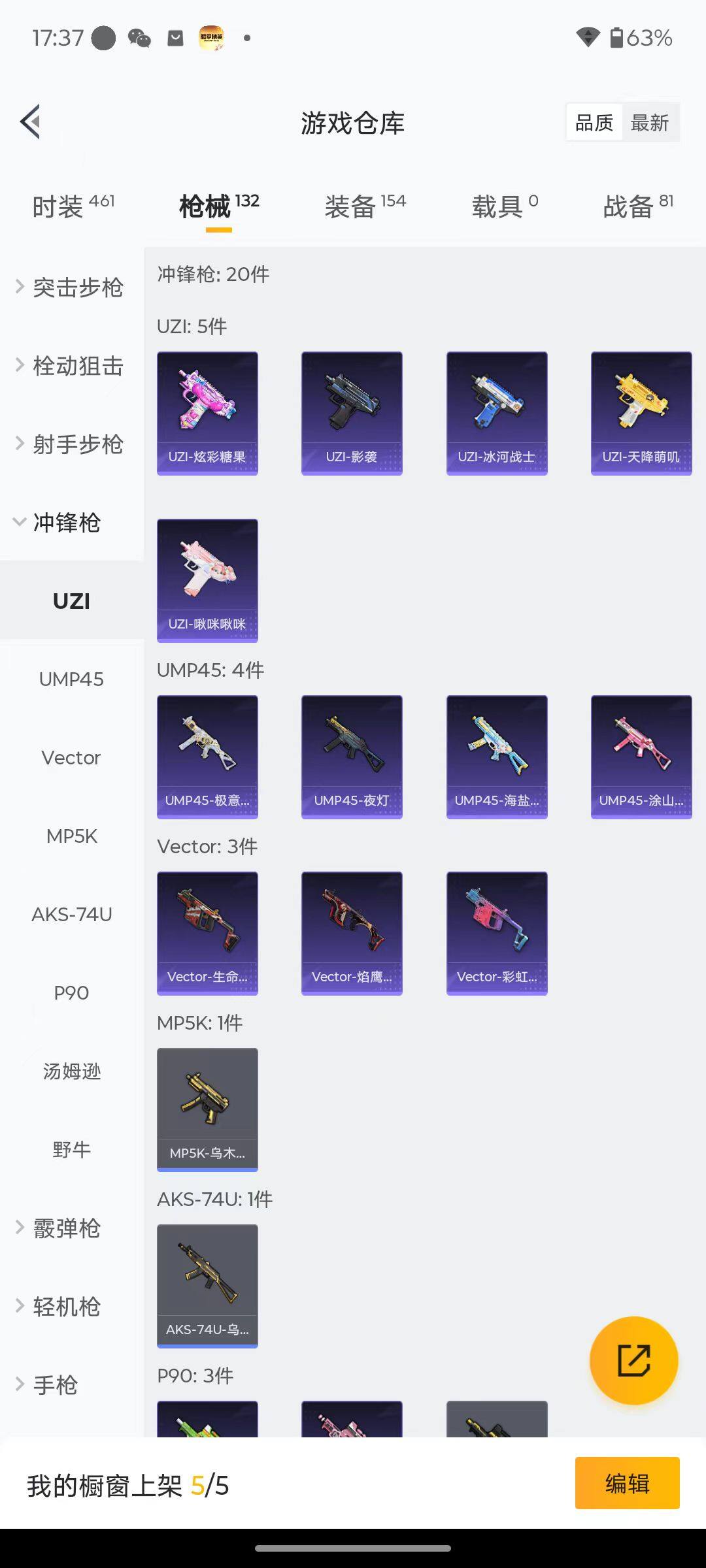Collapse the 冲锋枪 category

coord(59,523)
